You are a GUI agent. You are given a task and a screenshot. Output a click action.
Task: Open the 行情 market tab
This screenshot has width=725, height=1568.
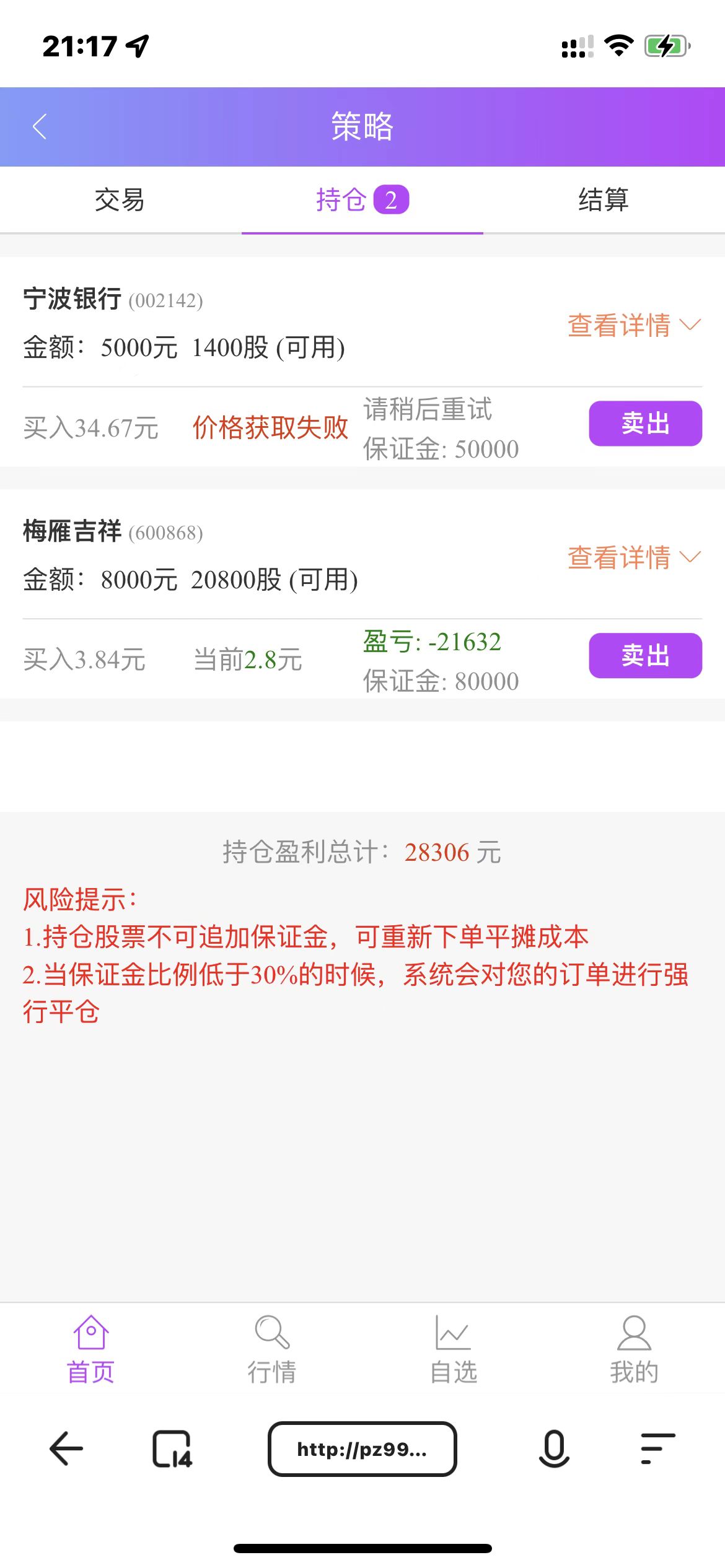[x=272, y=1350]
